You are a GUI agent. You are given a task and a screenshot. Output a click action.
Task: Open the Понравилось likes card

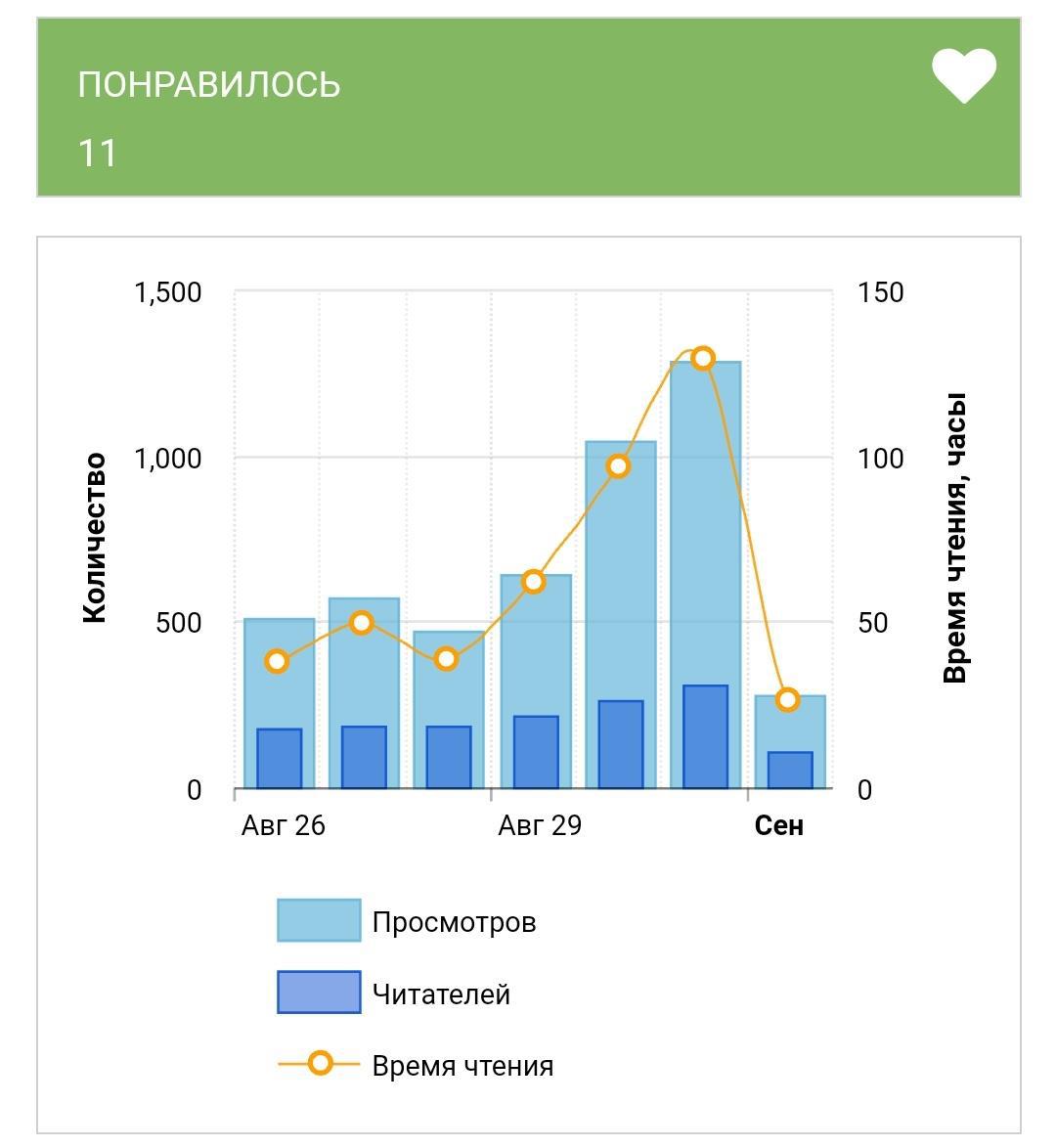(x=528, y=108)
